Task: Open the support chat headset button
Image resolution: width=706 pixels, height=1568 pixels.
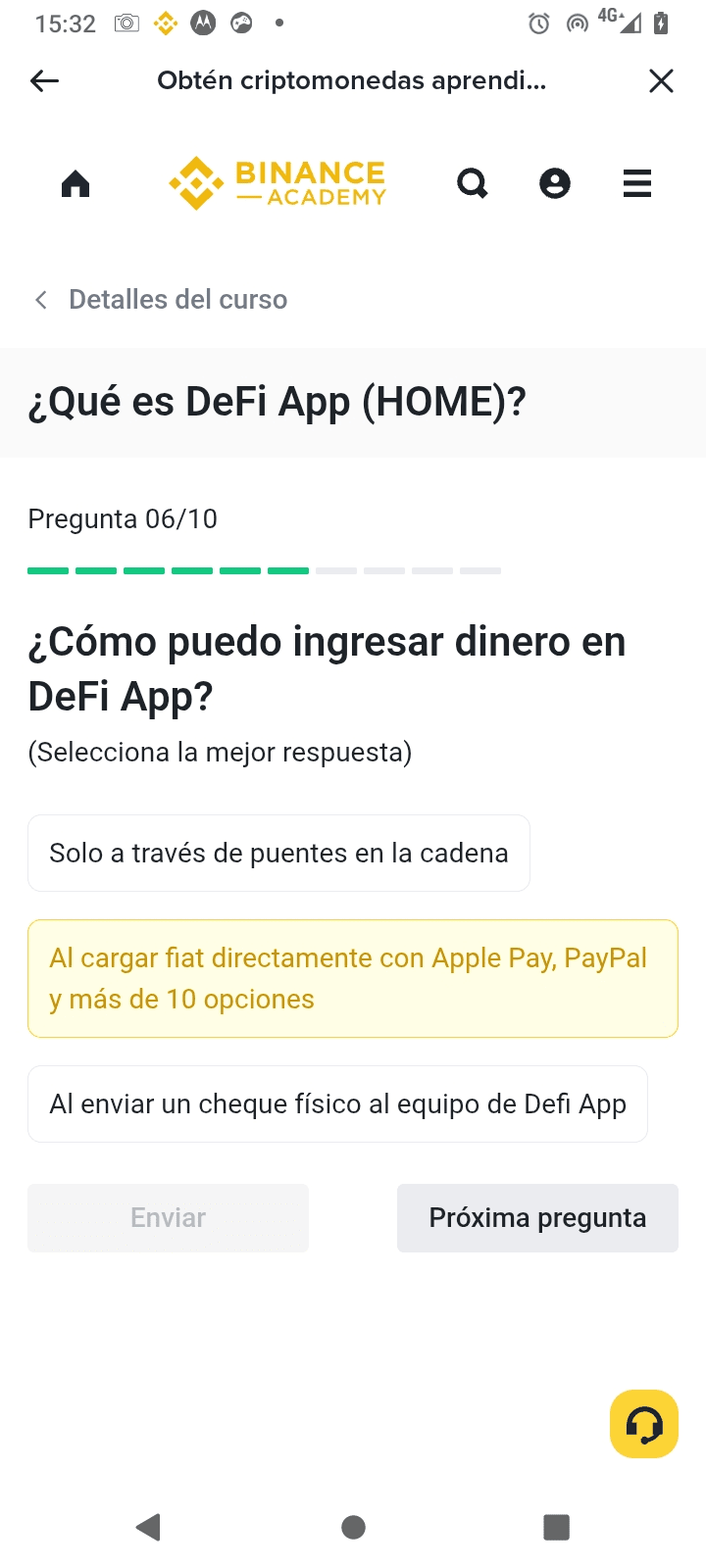Action: [644, 1424]
